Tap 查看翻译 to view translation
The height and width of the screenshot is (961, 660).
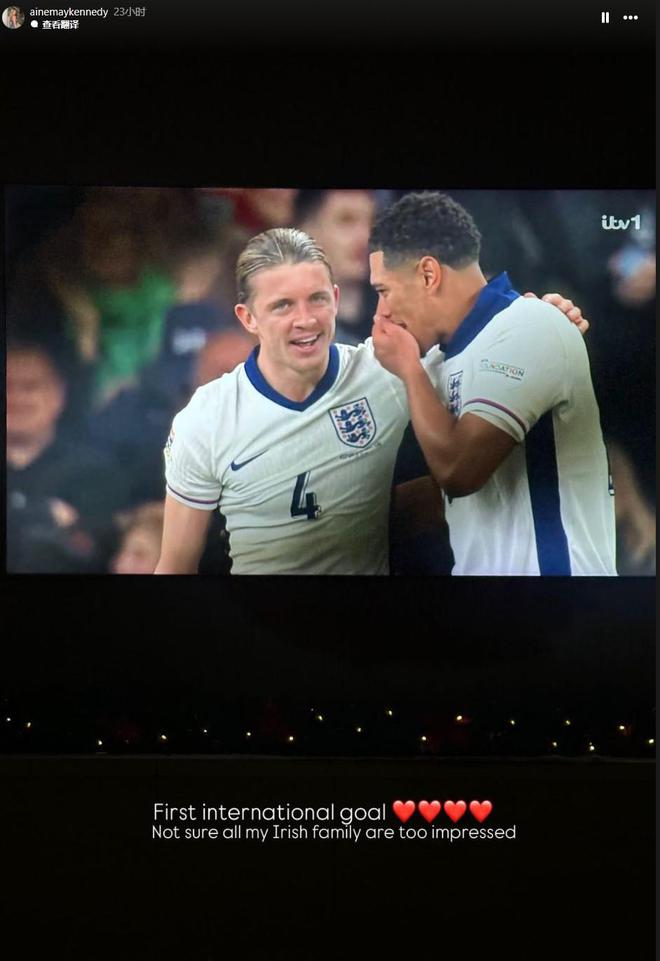59,24
